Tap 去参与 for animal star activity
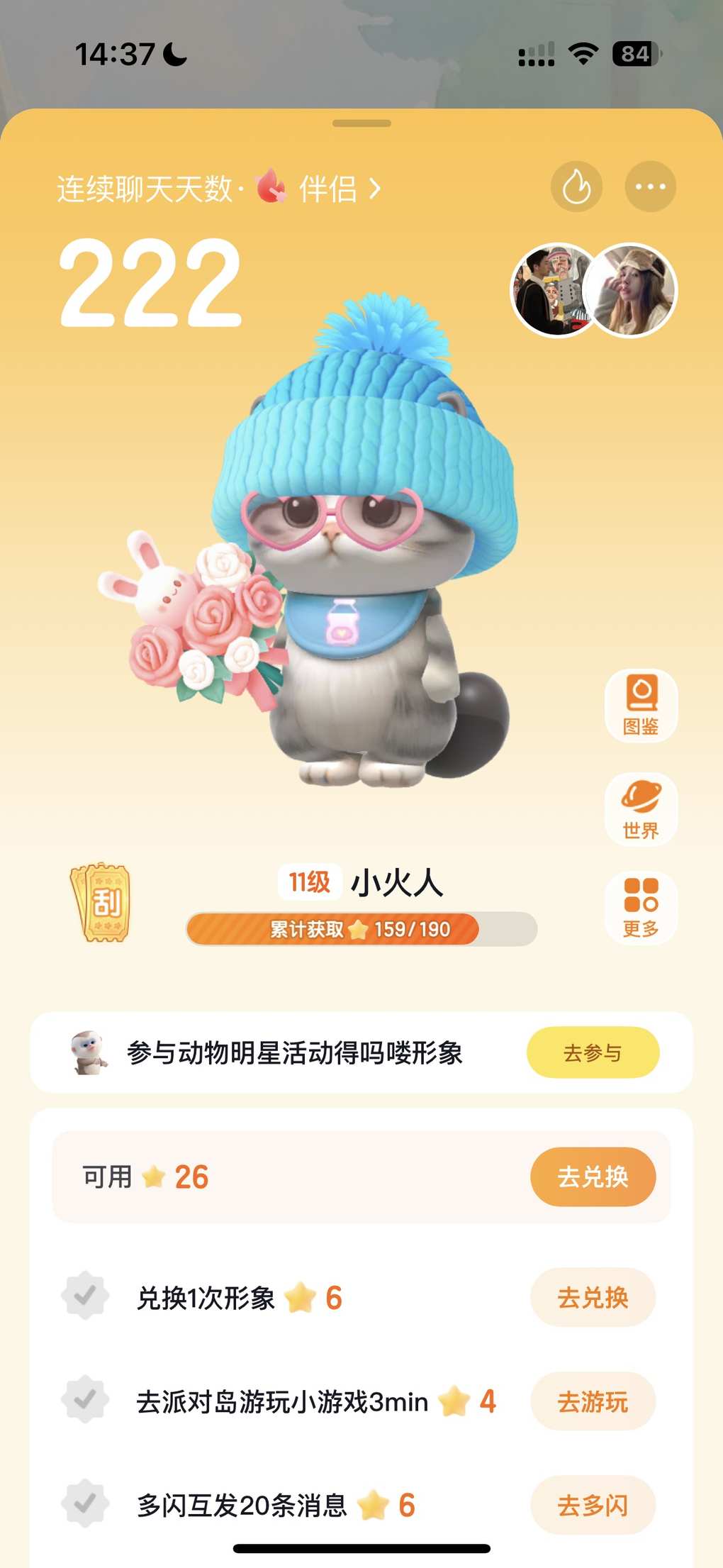Screen dimensions: 723x1568 pos(593,1052)
